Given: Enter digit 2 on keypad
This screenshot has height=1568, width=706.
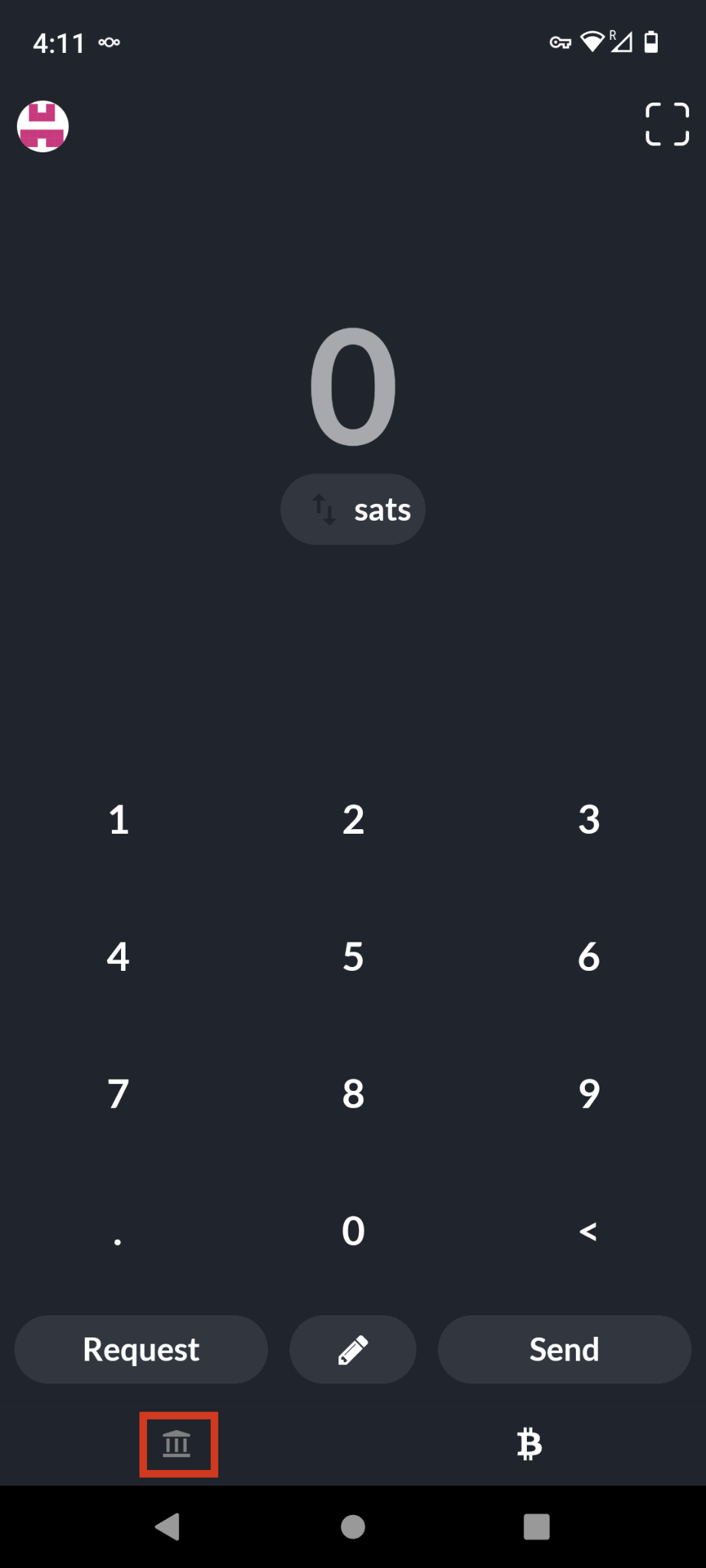Looking at the screenshot, I should point(353,820).
